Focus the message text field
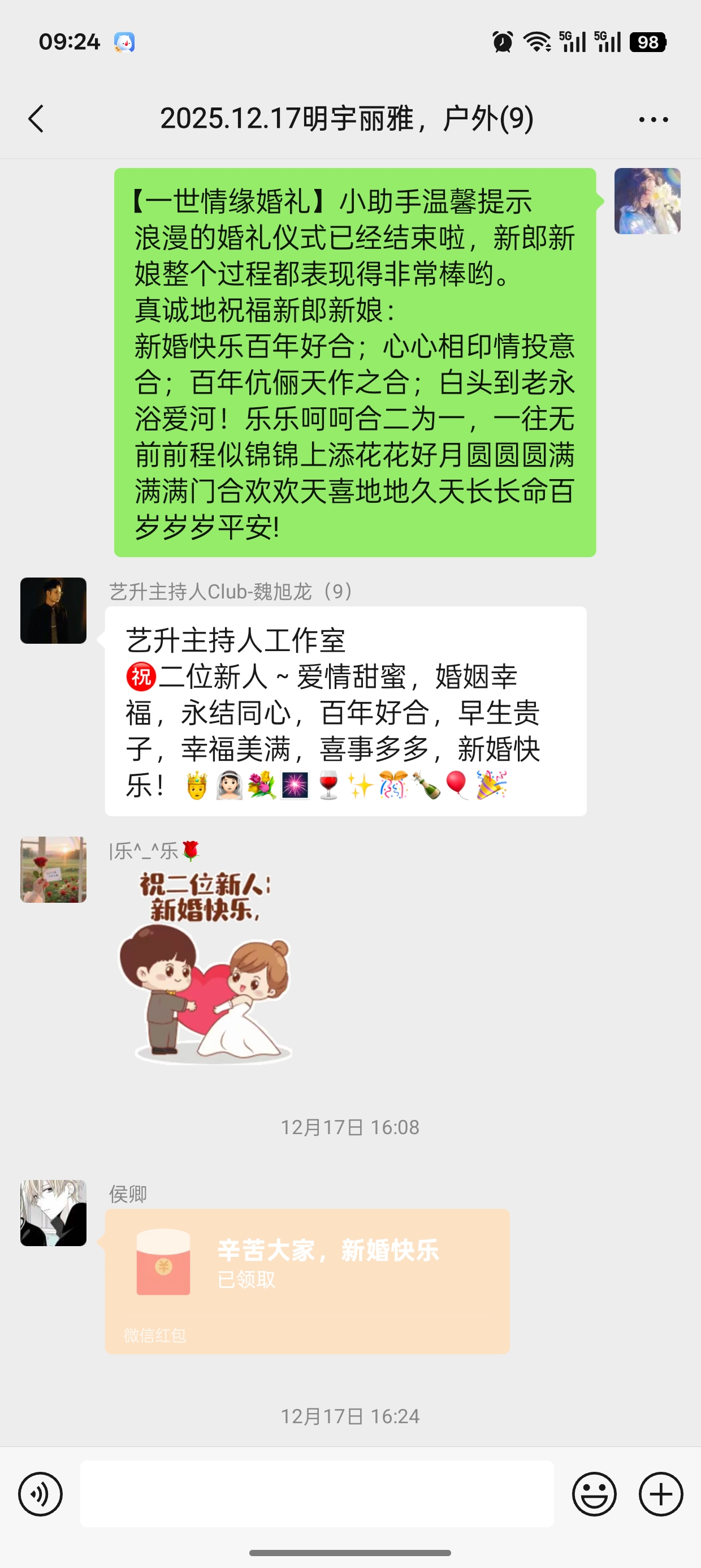 coord(317,1494)
